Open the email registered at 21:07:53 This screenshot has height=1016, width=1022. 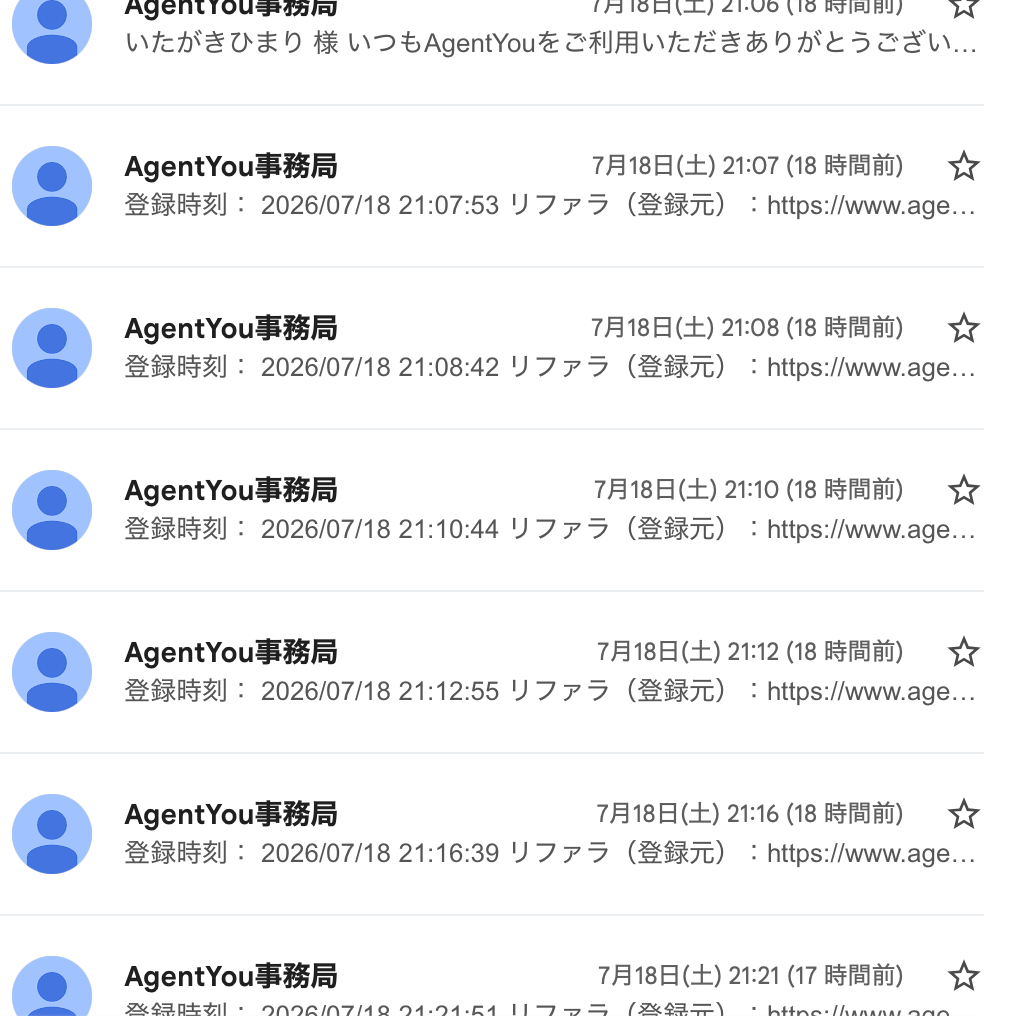coord(491,186)
